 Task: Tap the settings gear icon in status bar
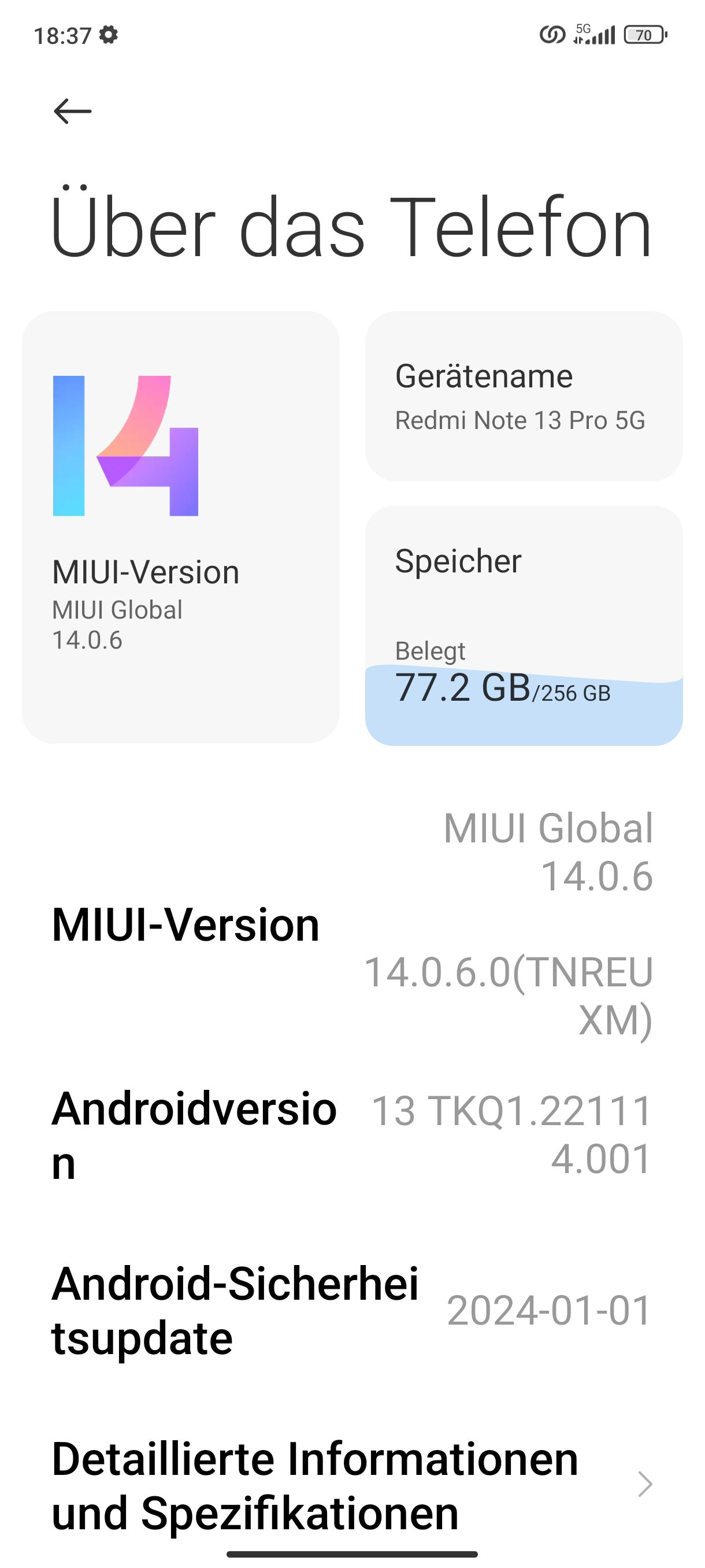108,36
